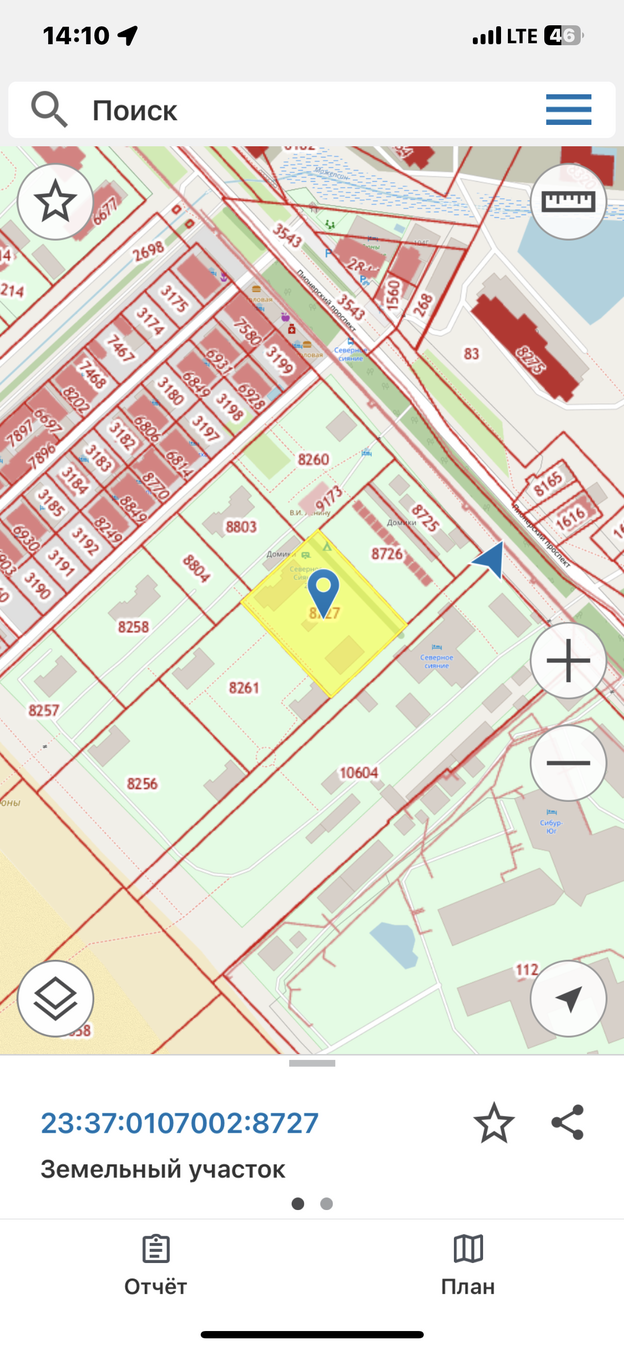Center map on my location
624x1350 pixels.
point(568,998)
